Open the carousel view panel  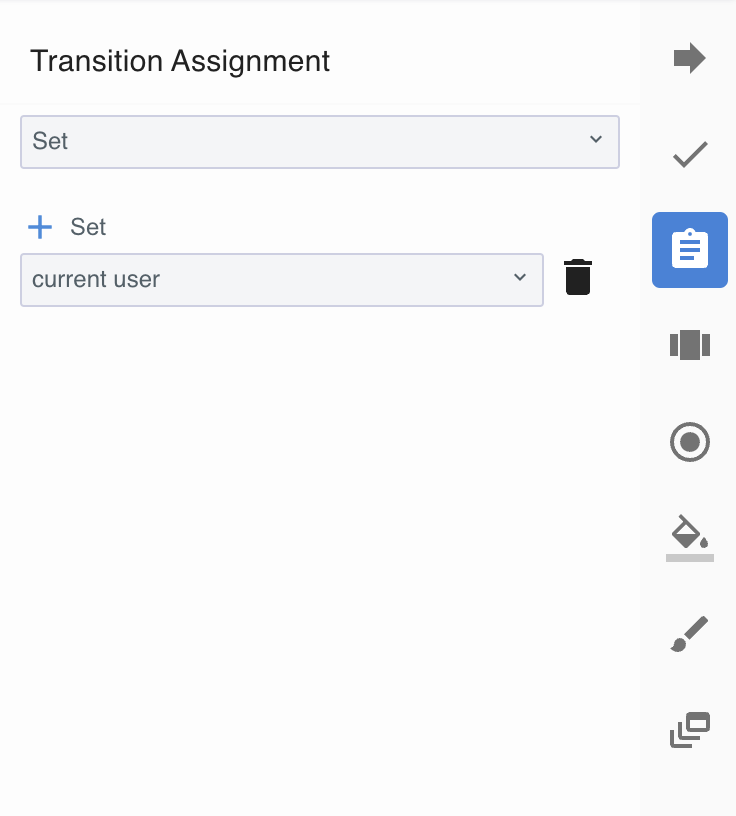(689, 345)
